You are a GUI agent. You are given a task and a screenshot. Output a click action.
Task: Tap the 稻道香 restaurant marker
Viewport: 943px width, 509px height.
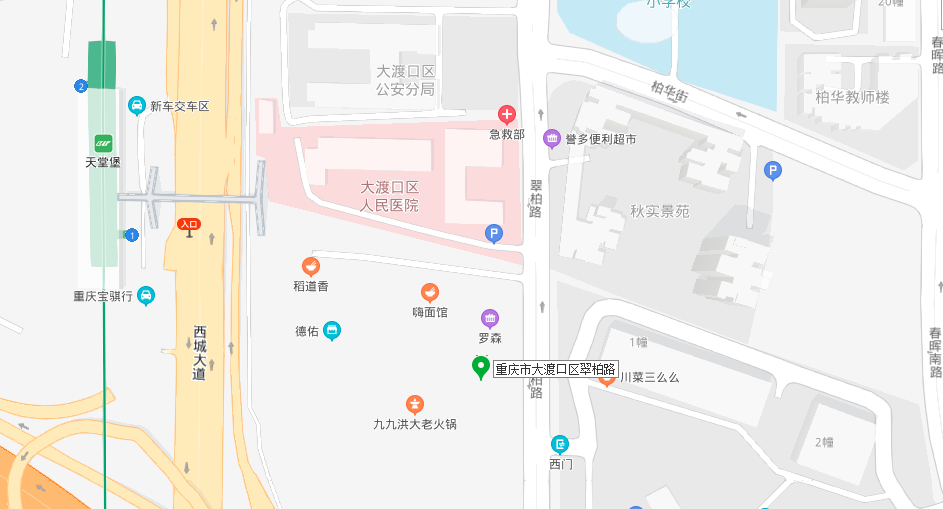click(311, 266)
